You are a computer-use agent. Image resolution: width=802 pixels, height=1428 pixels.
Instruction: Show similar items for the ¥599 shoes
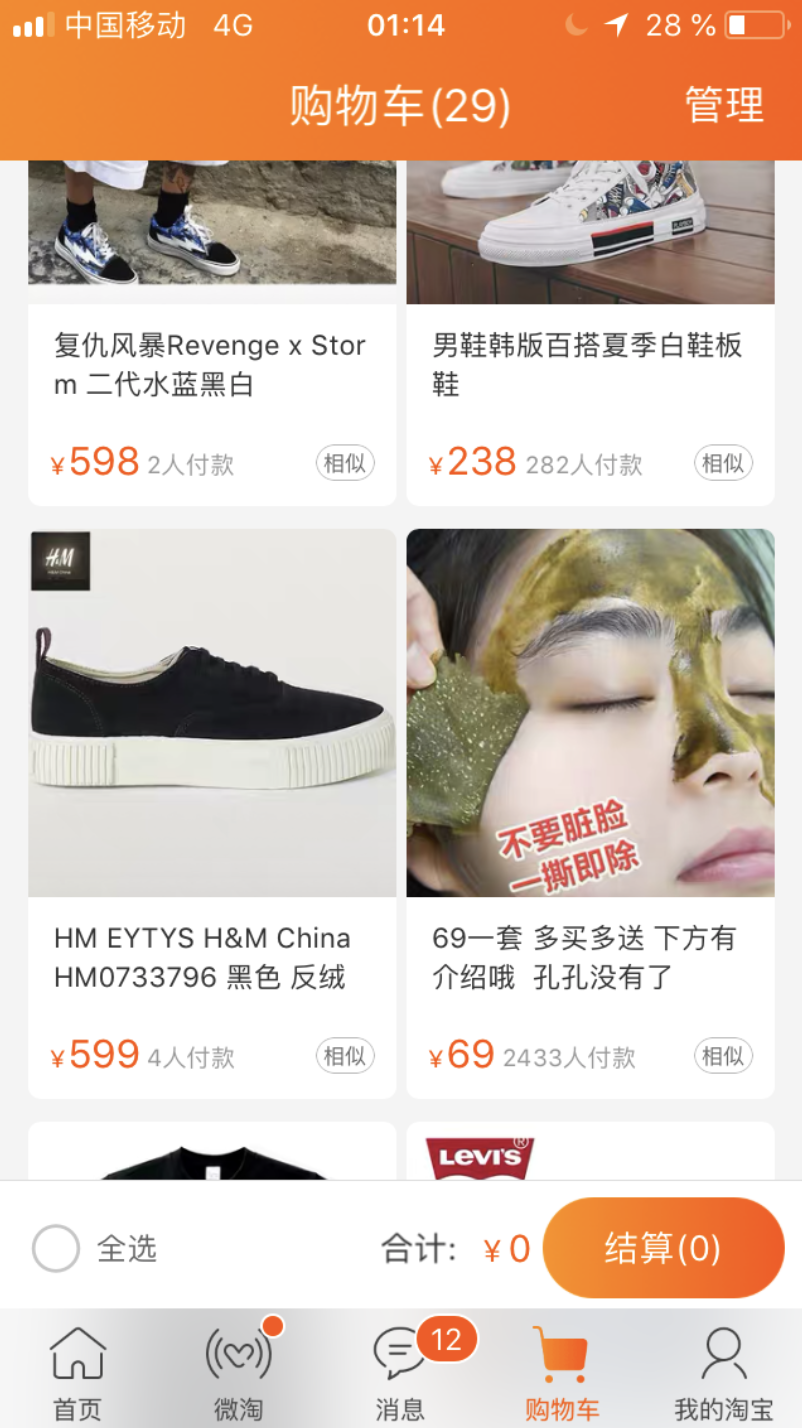pyautogui.click(x=345, y=1056)
